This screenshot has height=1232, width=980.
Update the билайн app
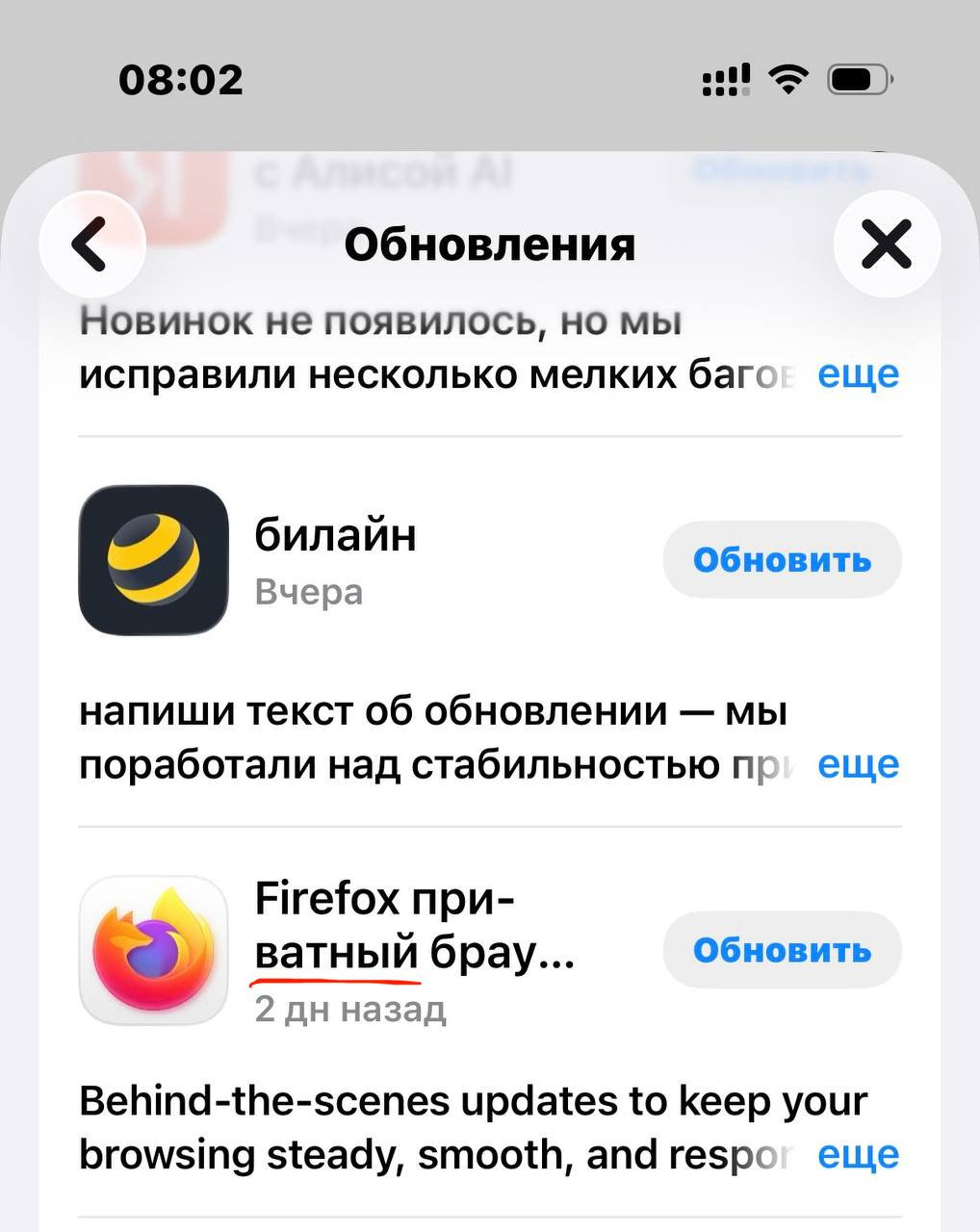coord(782,560)
